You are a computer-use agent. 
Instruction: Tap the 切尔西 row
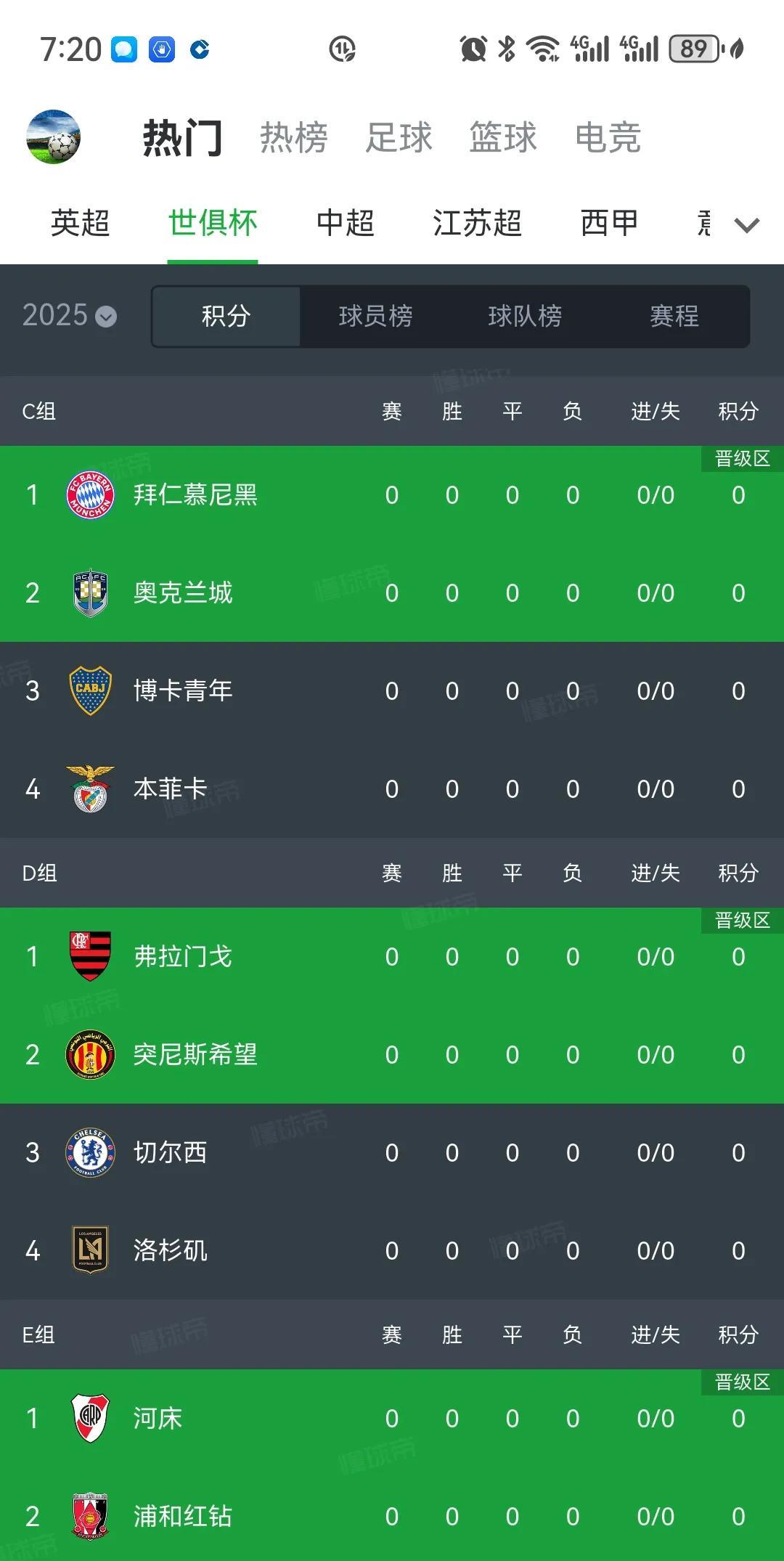coord(392,1153)
